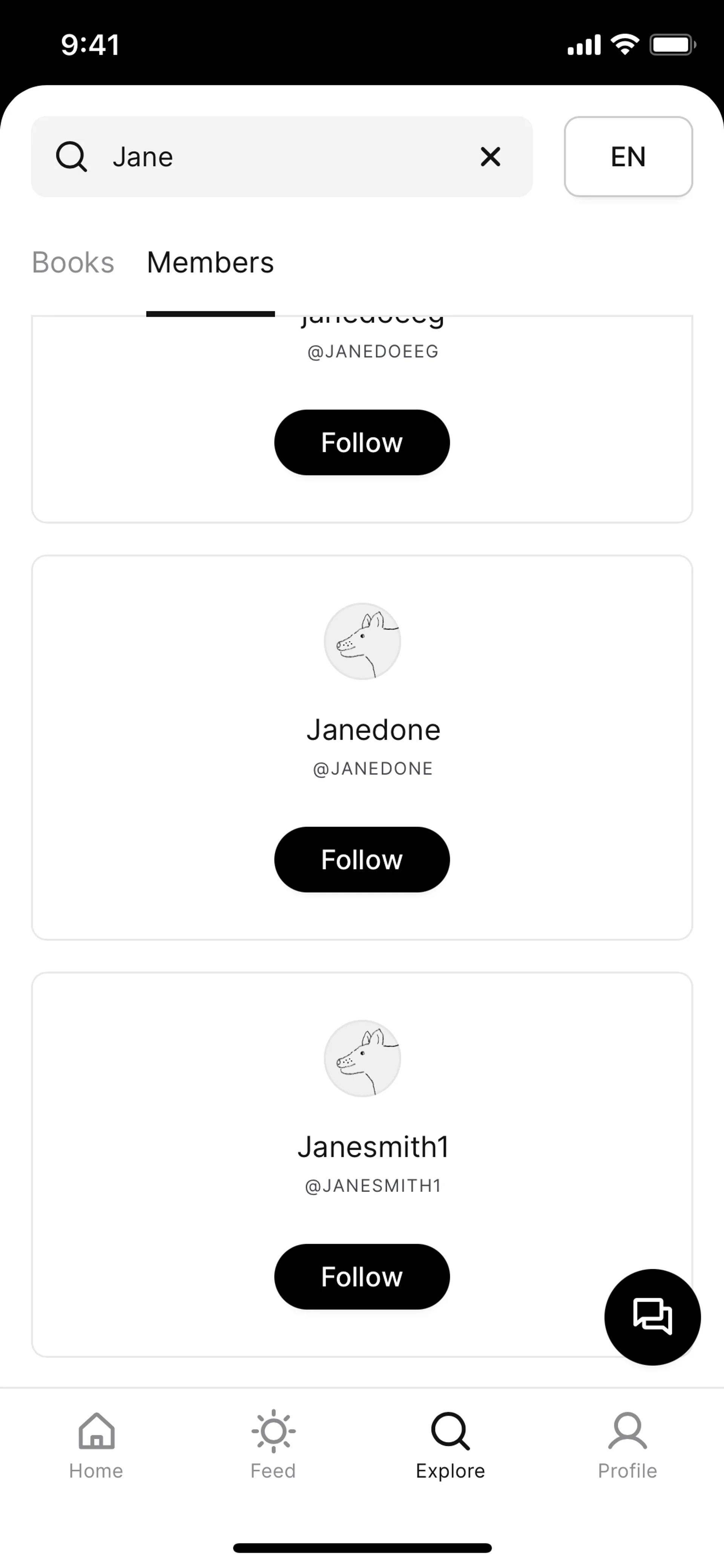View Janesmith1's profile avatar
724x1568 pixels.
362,1058
